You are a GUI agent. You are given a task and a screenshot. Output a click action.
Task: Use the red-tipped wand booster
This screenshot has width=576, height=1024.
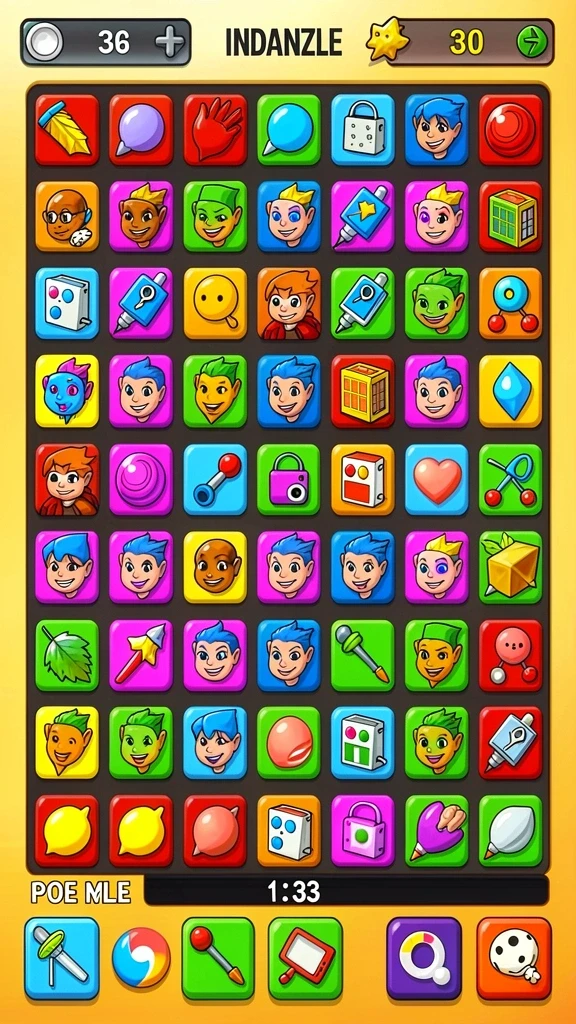(x=217, y=958)
